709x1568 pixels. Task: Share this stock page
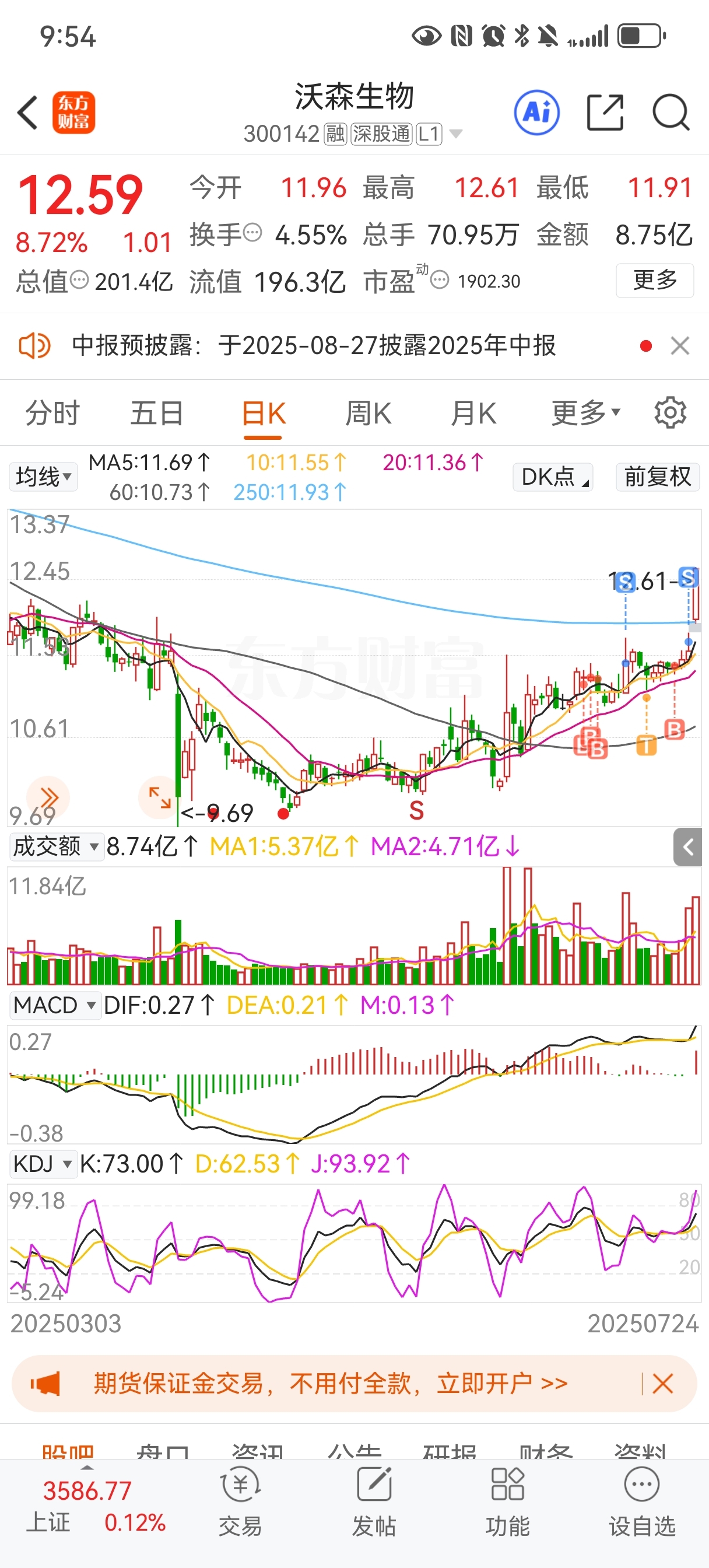(605, 113)
